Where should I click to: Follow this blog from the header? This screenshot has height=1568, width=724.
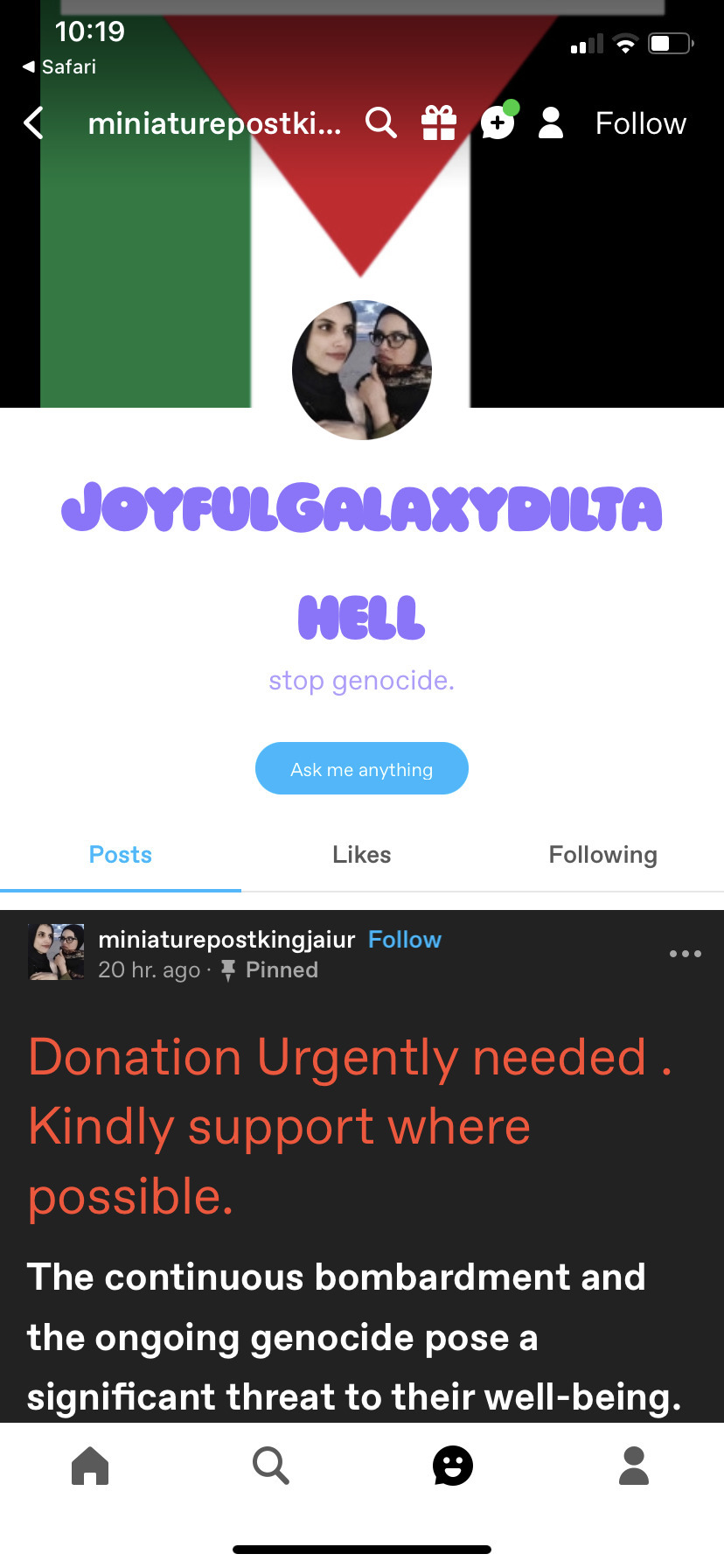coord(640,123)
